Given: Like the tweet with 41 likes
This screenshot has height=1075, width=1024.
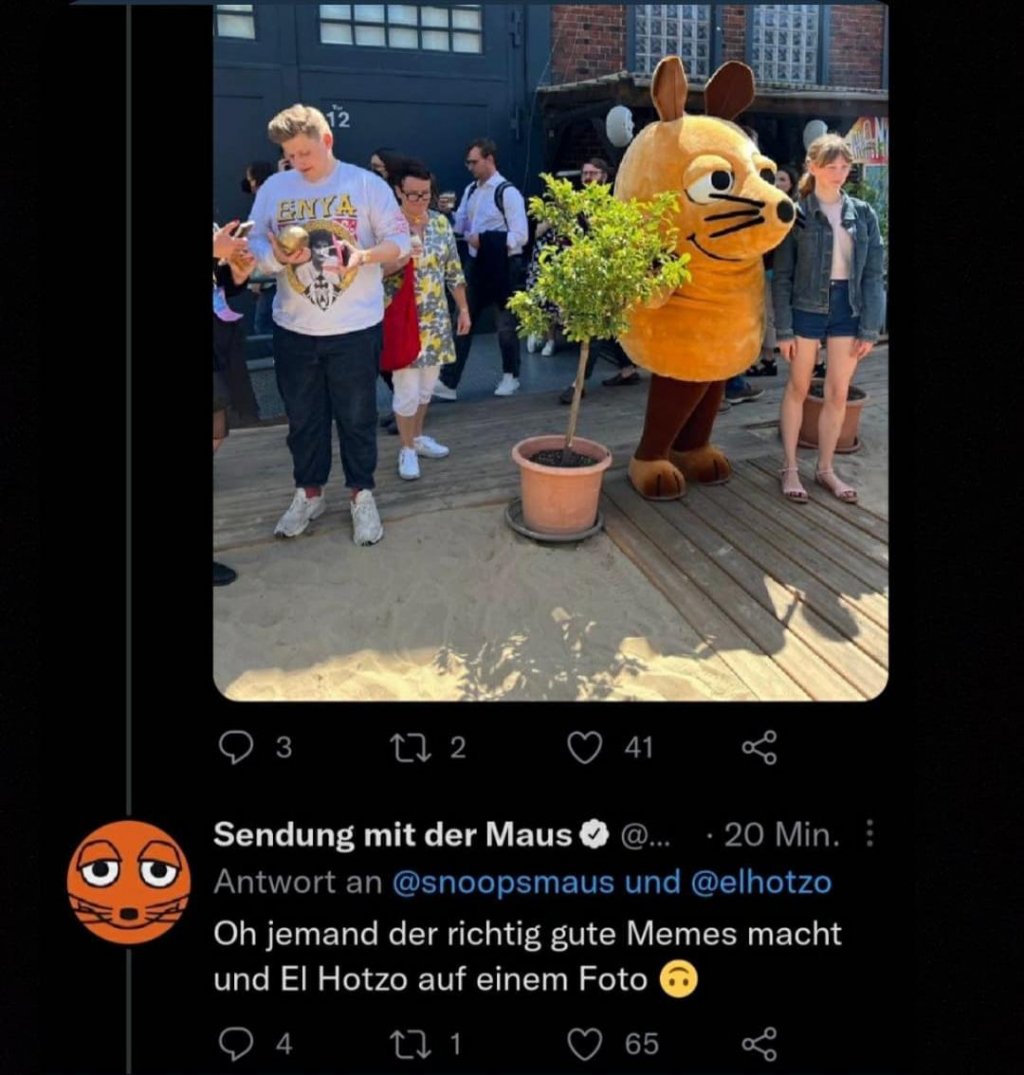Looking at the screenshot, I should [x=585, y=747].
